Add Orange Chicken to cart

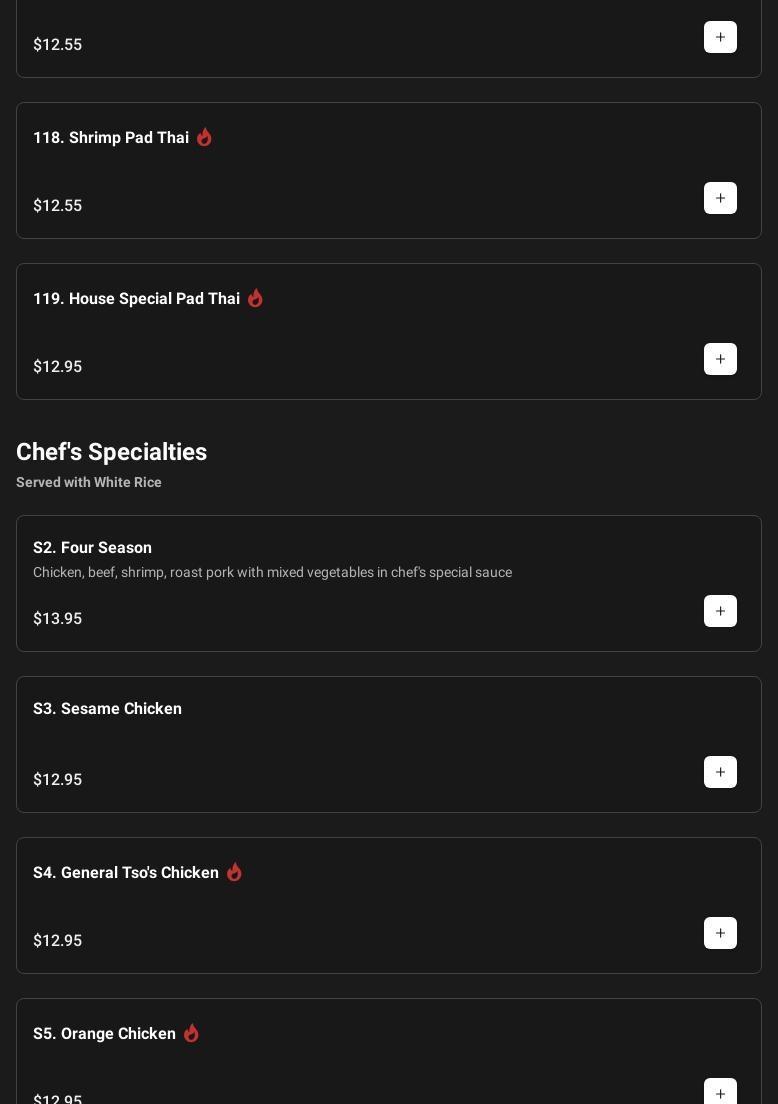(720, 1092)
